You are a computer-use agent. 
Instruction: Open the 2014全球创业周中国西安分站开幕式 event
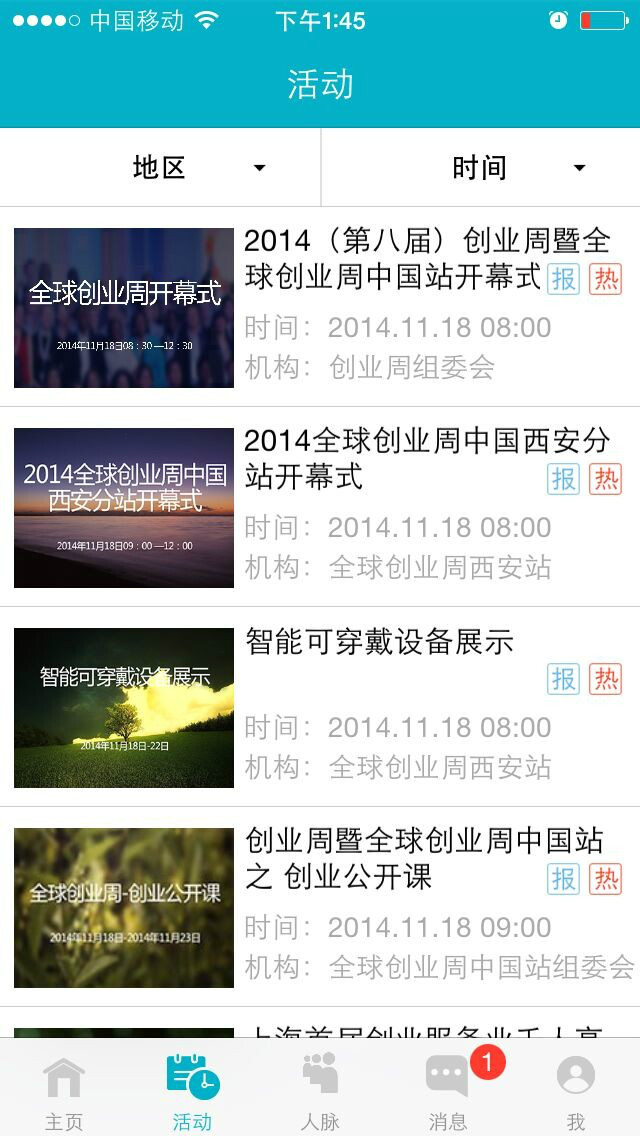point(320,507)
